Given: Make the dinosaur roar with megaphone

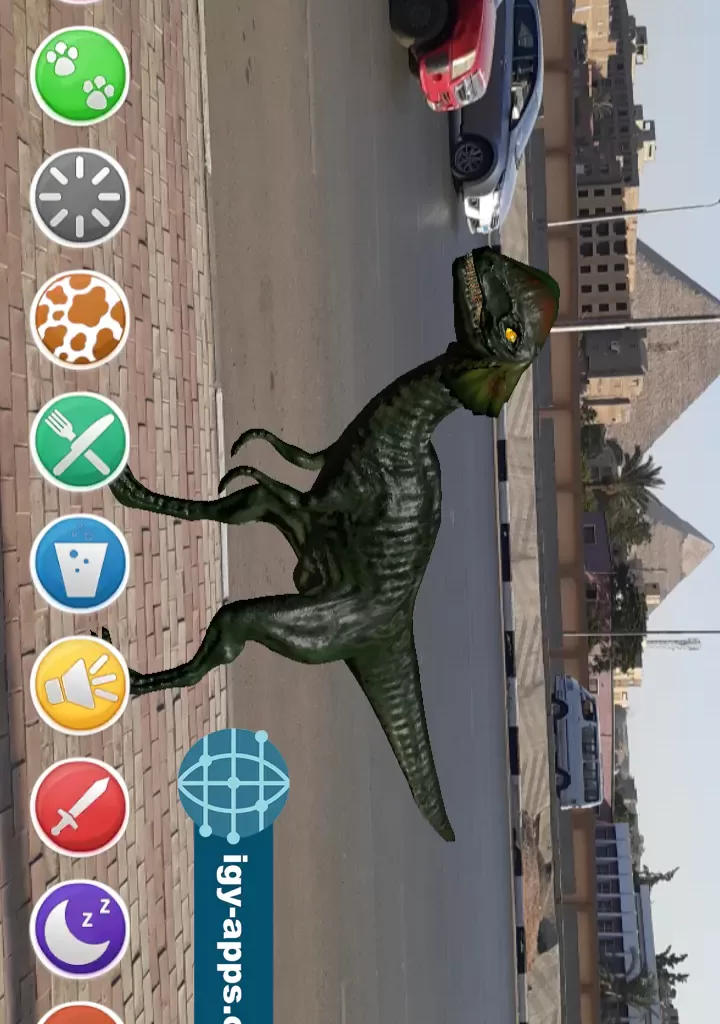Looking at the screenshot, I should point(80,685).
